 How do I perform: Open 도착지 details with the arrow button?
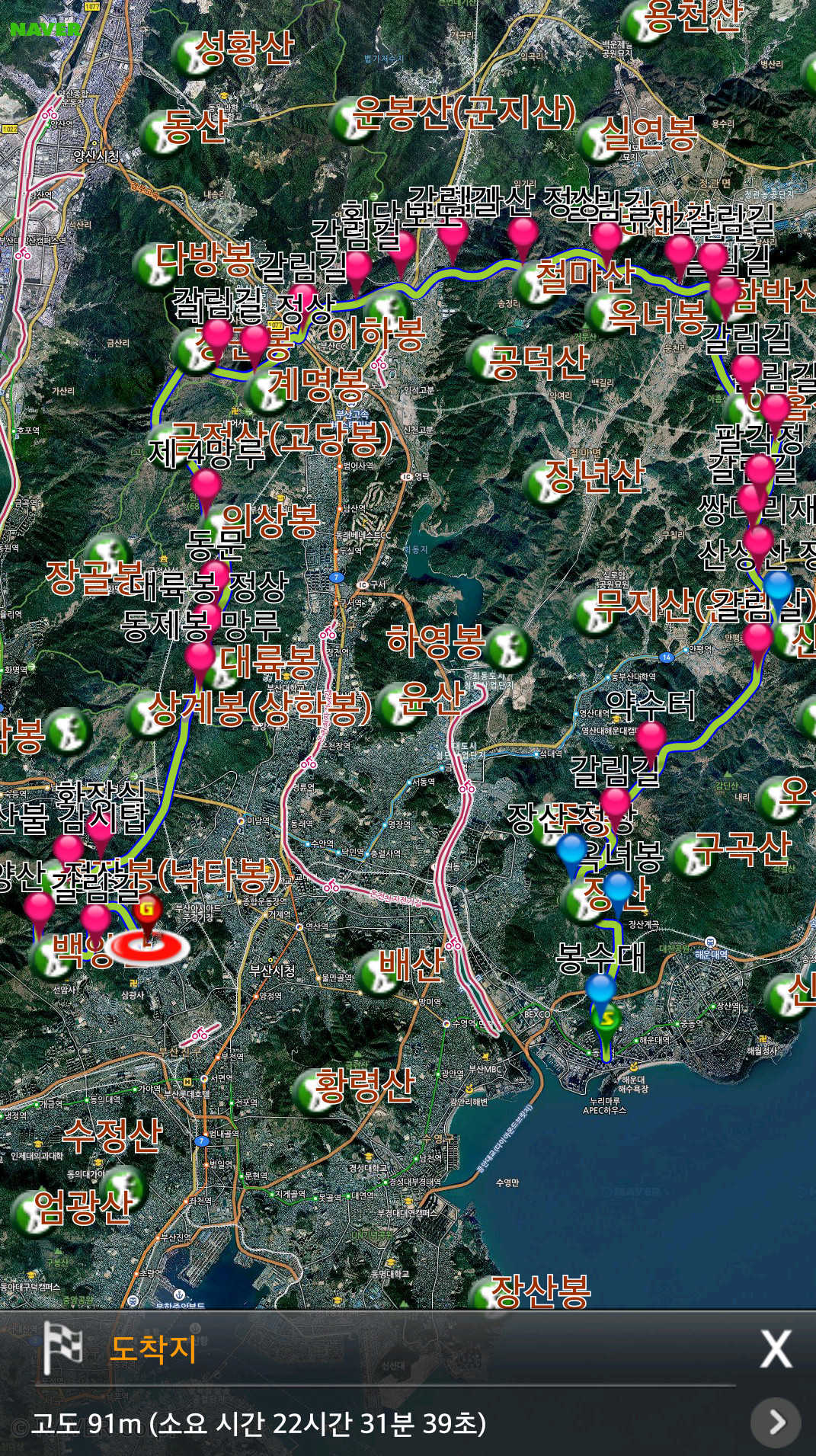[x=776, y=1422]
